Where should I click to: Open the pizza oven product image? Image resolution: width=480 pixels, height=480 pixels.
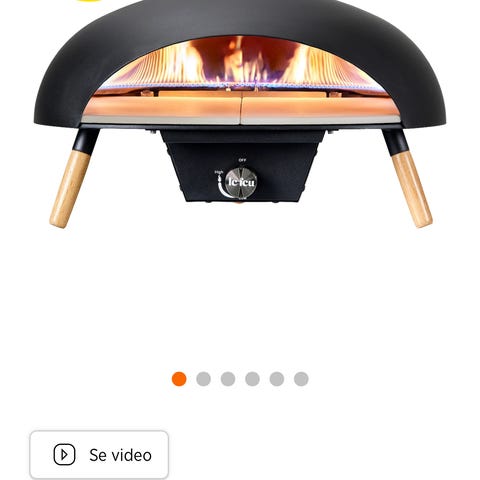[x=240, y=114]
